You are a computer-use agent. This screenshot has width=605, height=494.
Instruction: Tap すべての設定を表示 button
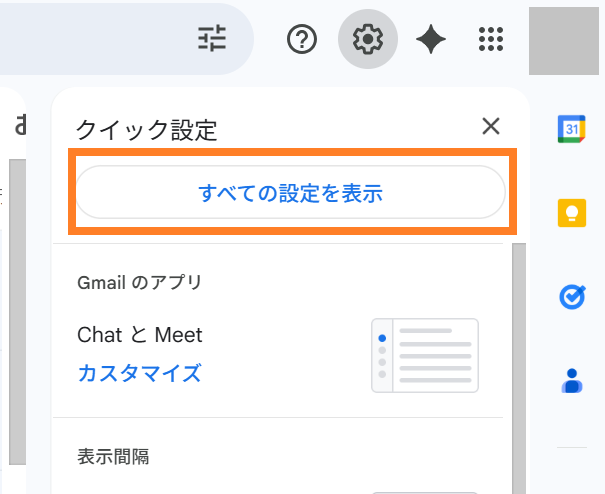point(290,192)
